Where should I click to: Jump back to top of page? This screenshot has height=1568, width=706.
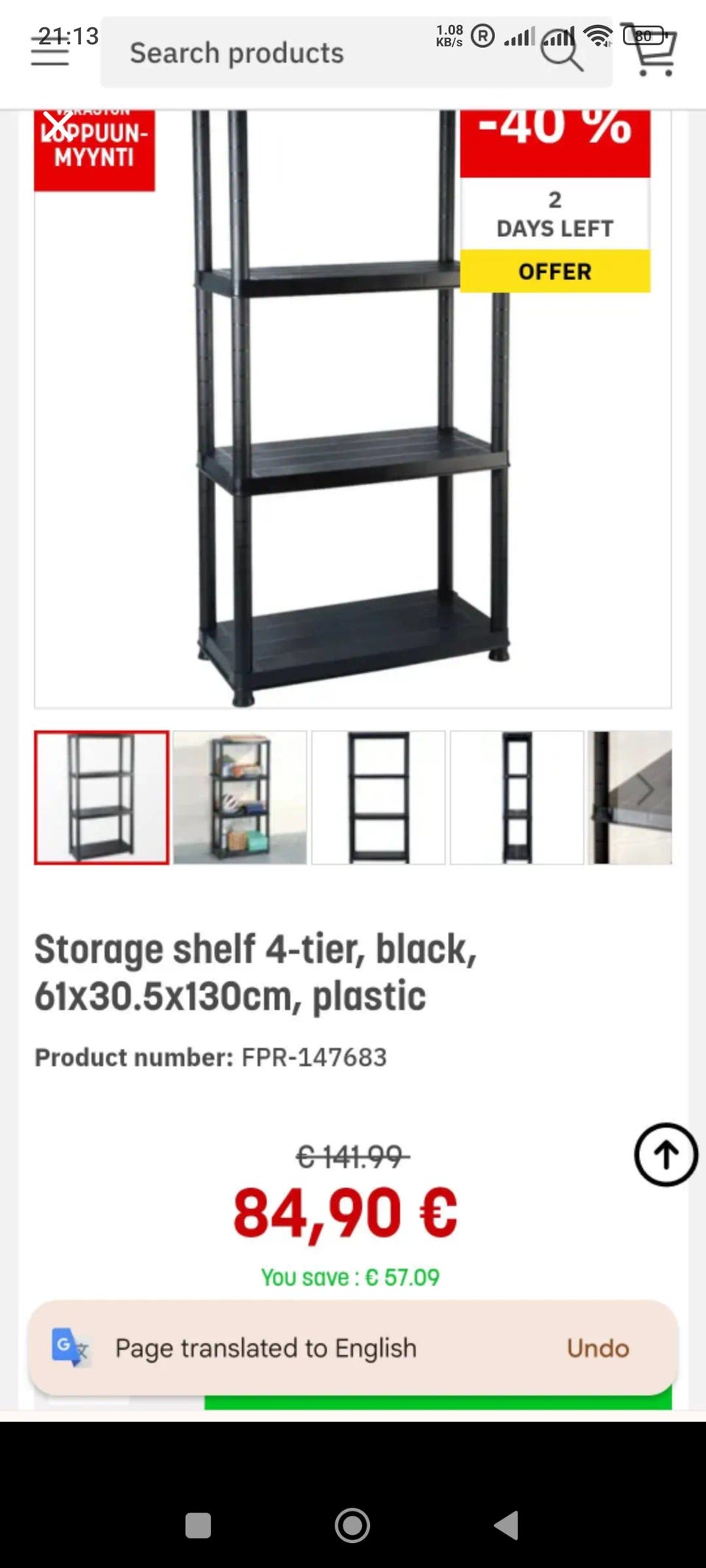[666, 1154]
